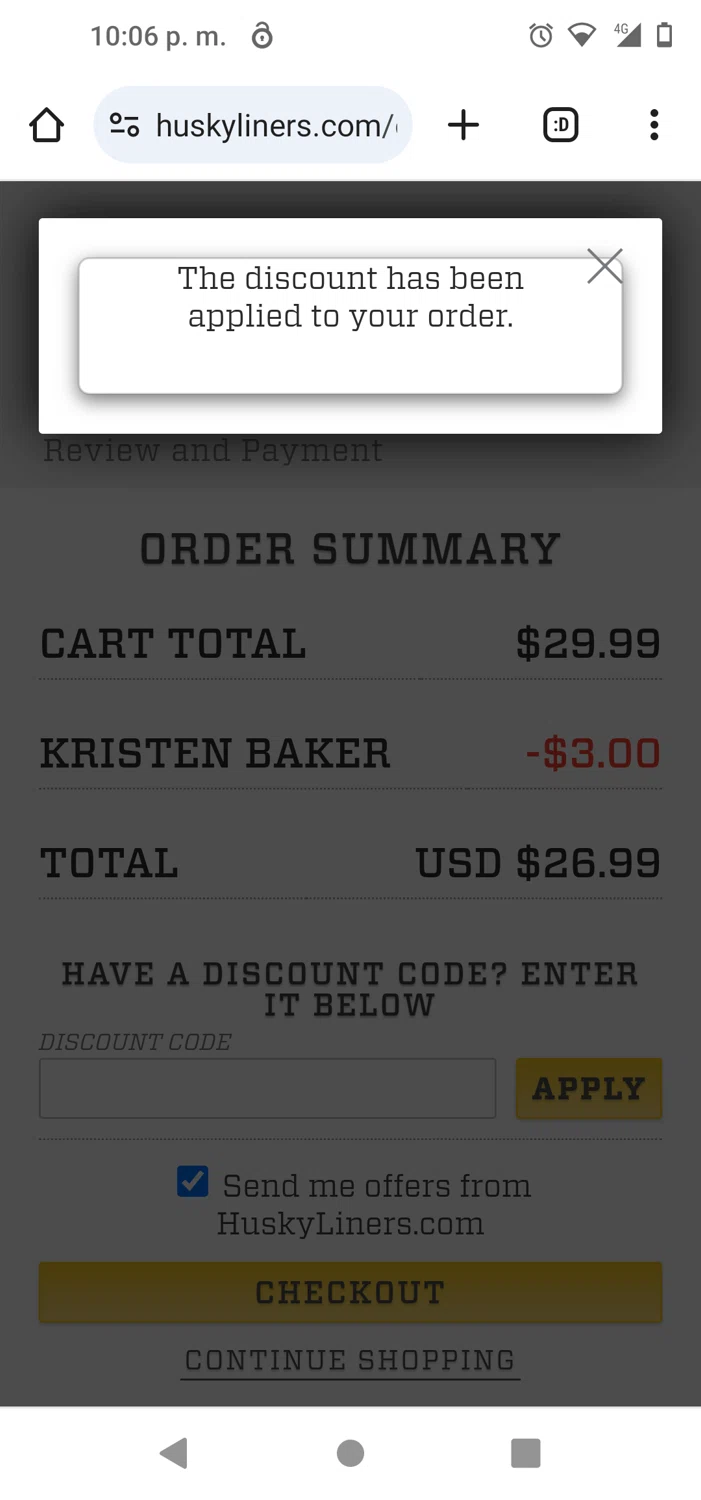Screen dimensions: 701x1500
Task: Focus the discount code field
Action: pyautogui.click(x=267, y=1088)
